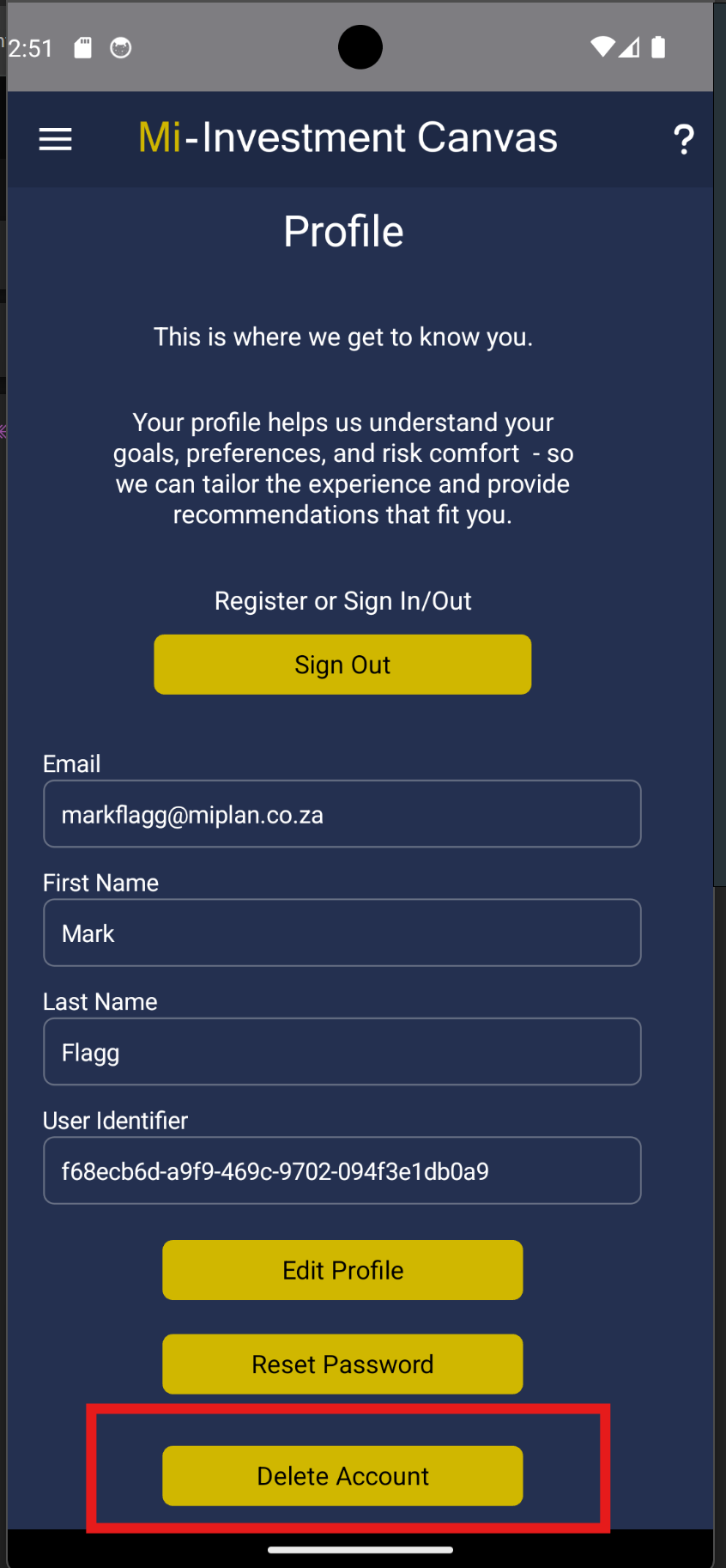Tap the Edit Profile button

coord(342,1270)
